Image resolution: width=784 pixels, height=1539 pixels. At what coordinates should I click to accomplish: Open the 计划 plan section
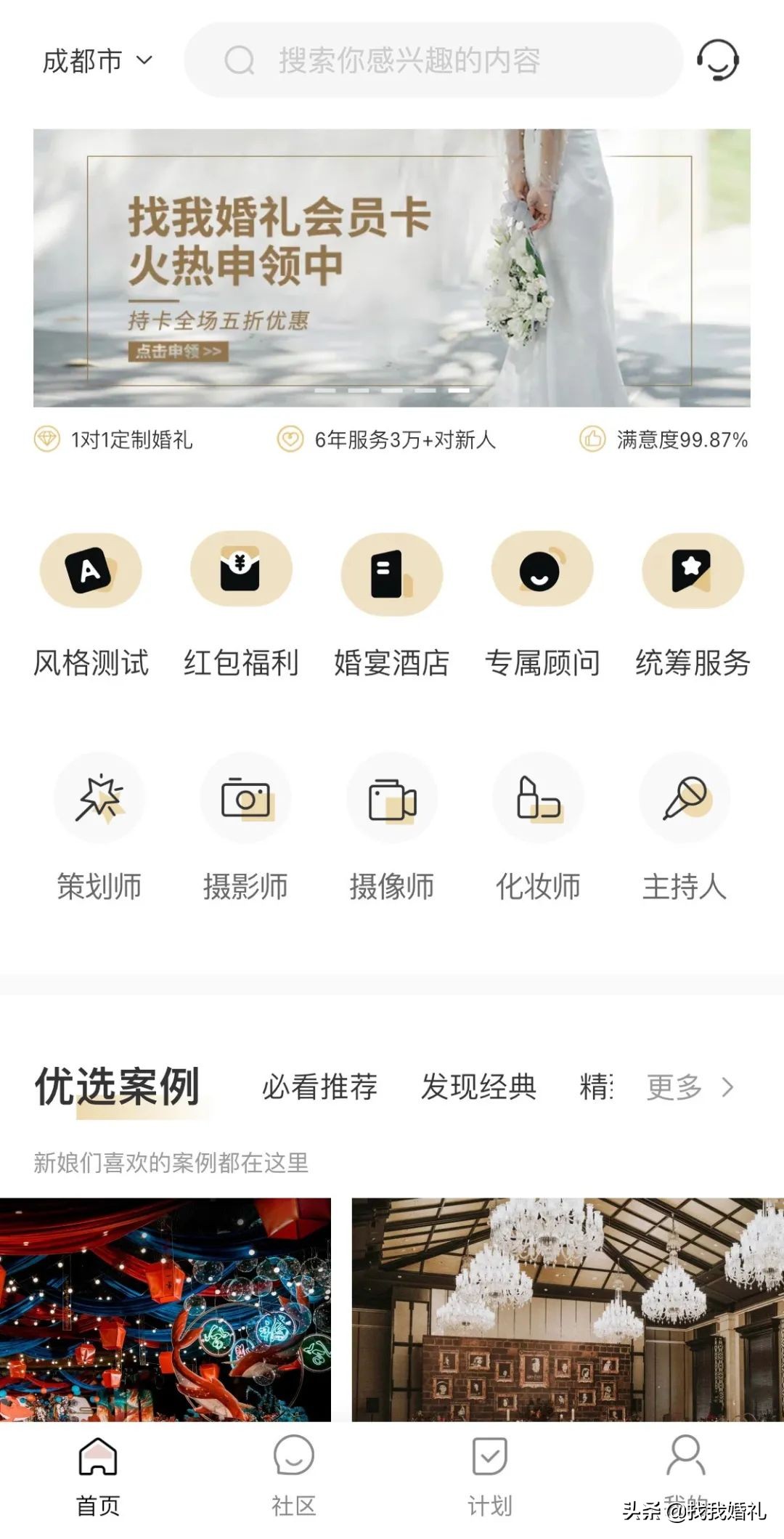point(490,1467)
